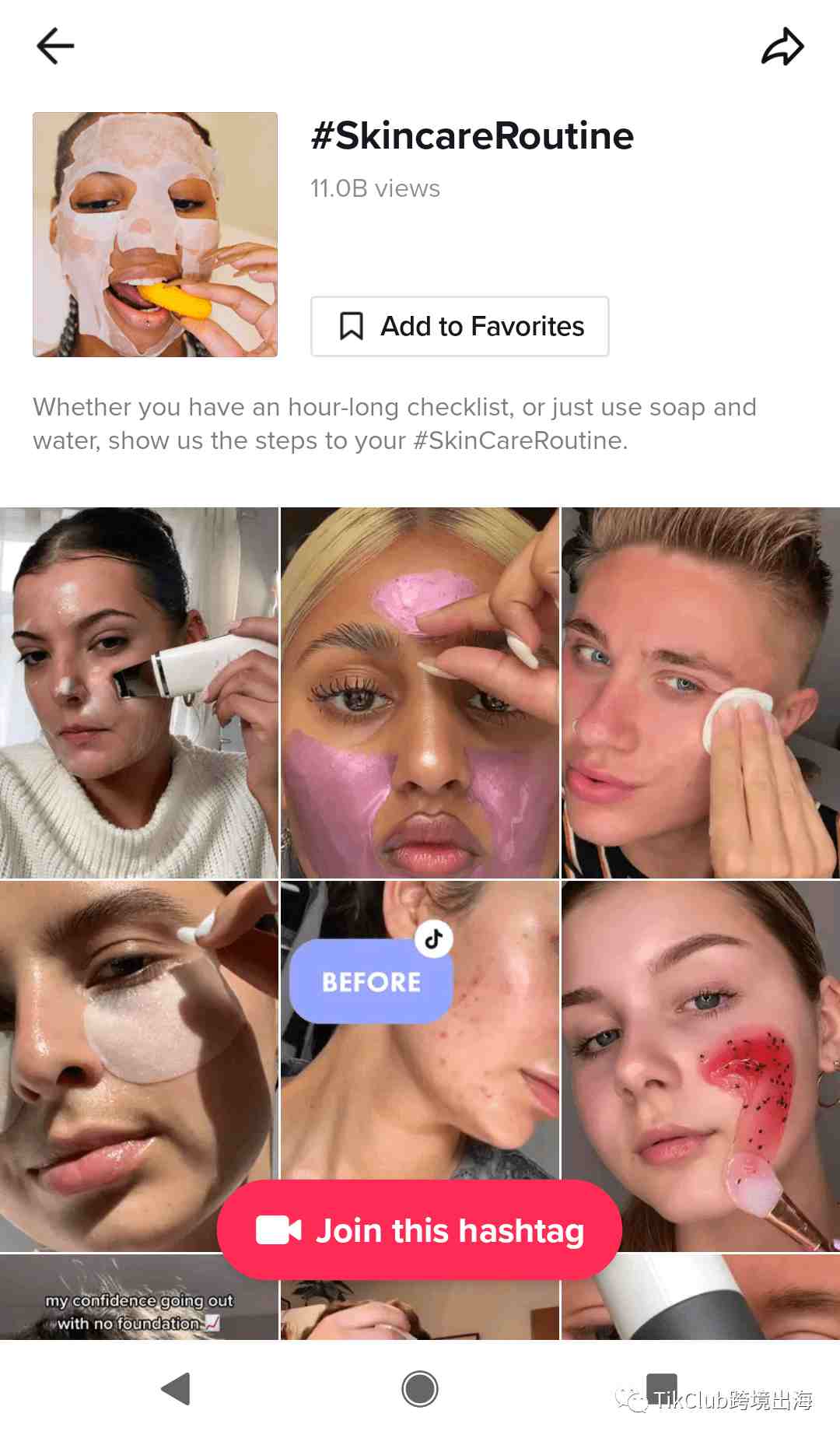This screenshot has height=1438, width=840.
Task: Tap the system back button
Action: [x=177, y=1389]
